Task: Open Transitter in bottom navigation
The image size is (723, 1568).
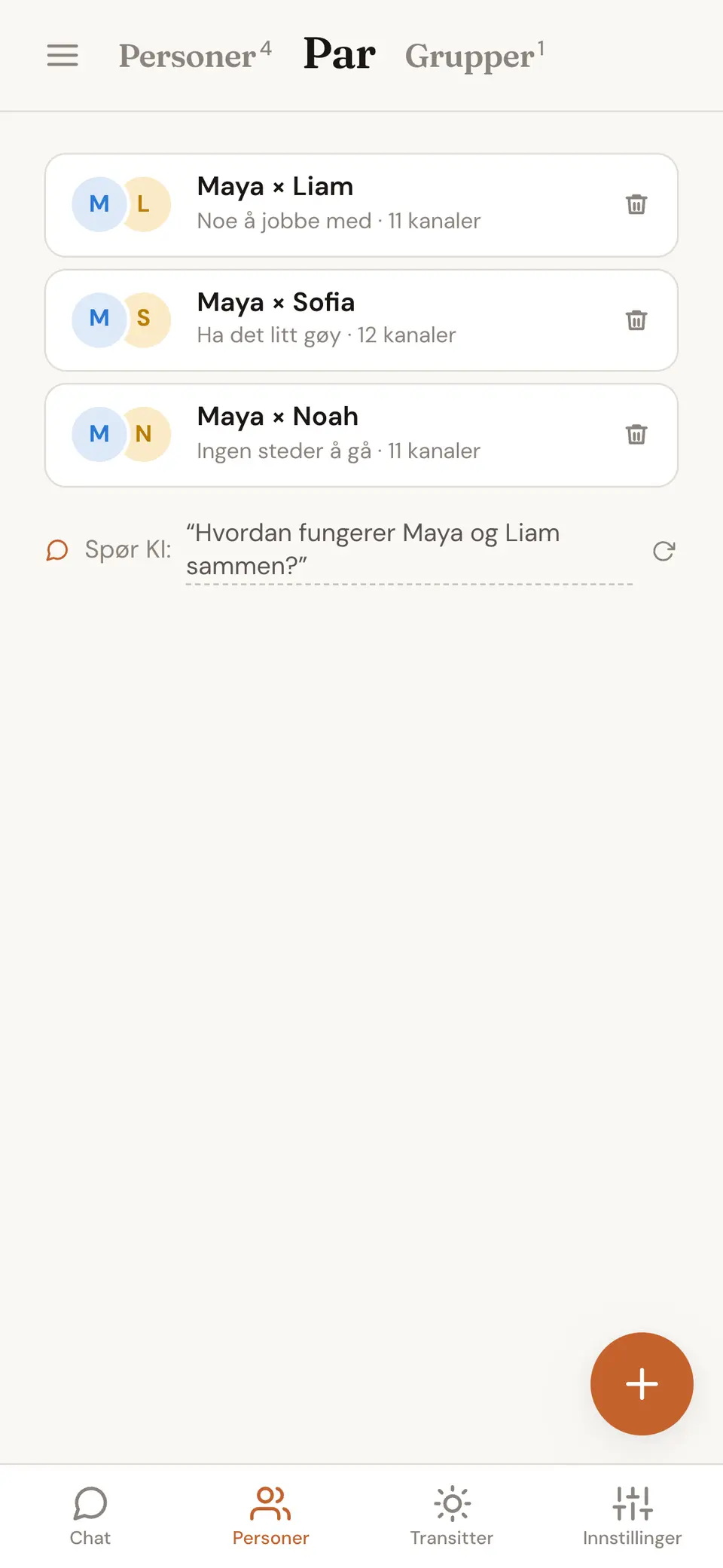Action: click(452, 1516)
